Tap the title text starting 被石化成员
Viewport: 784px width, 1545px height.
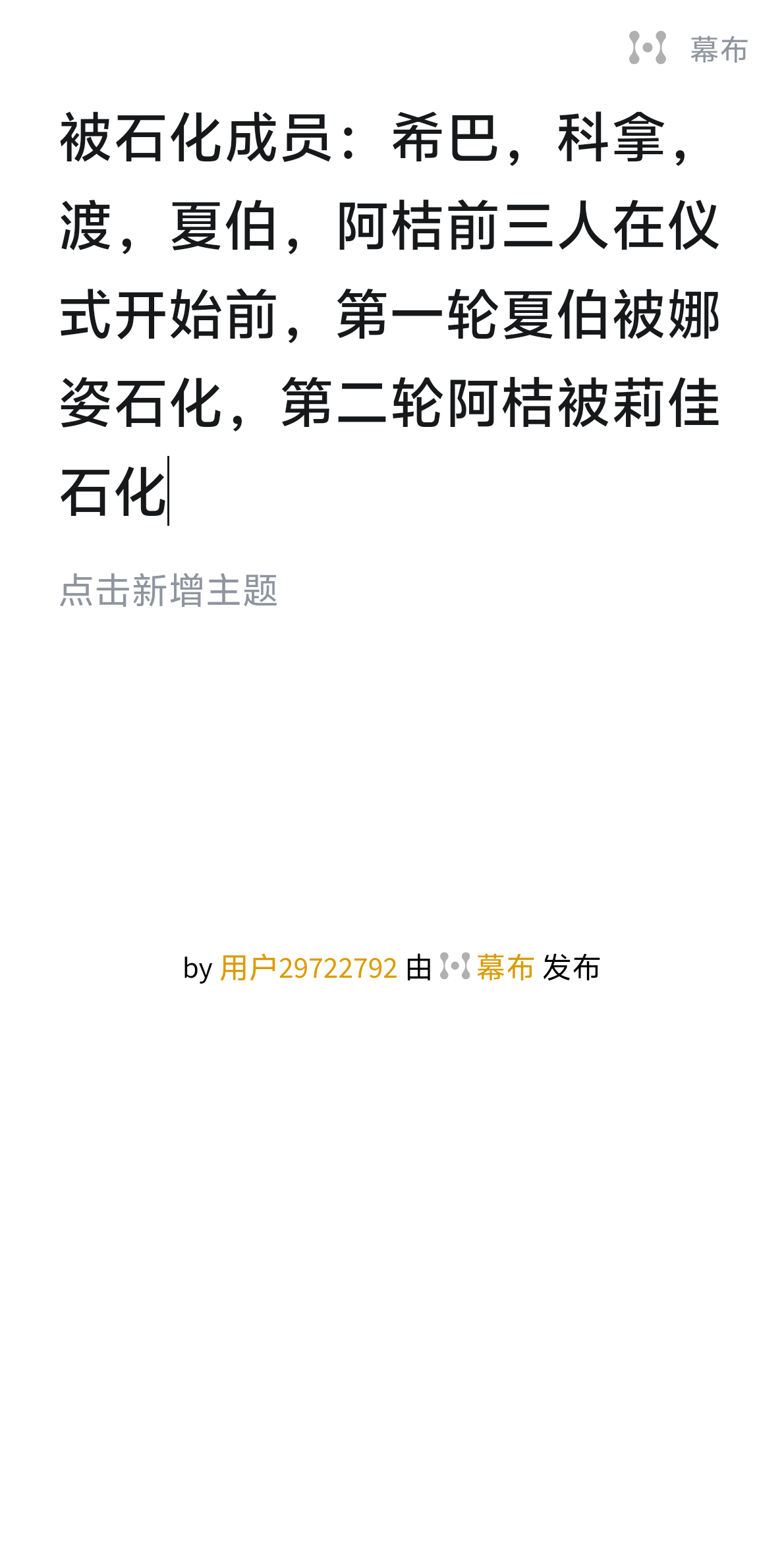[x=390, y=314]
